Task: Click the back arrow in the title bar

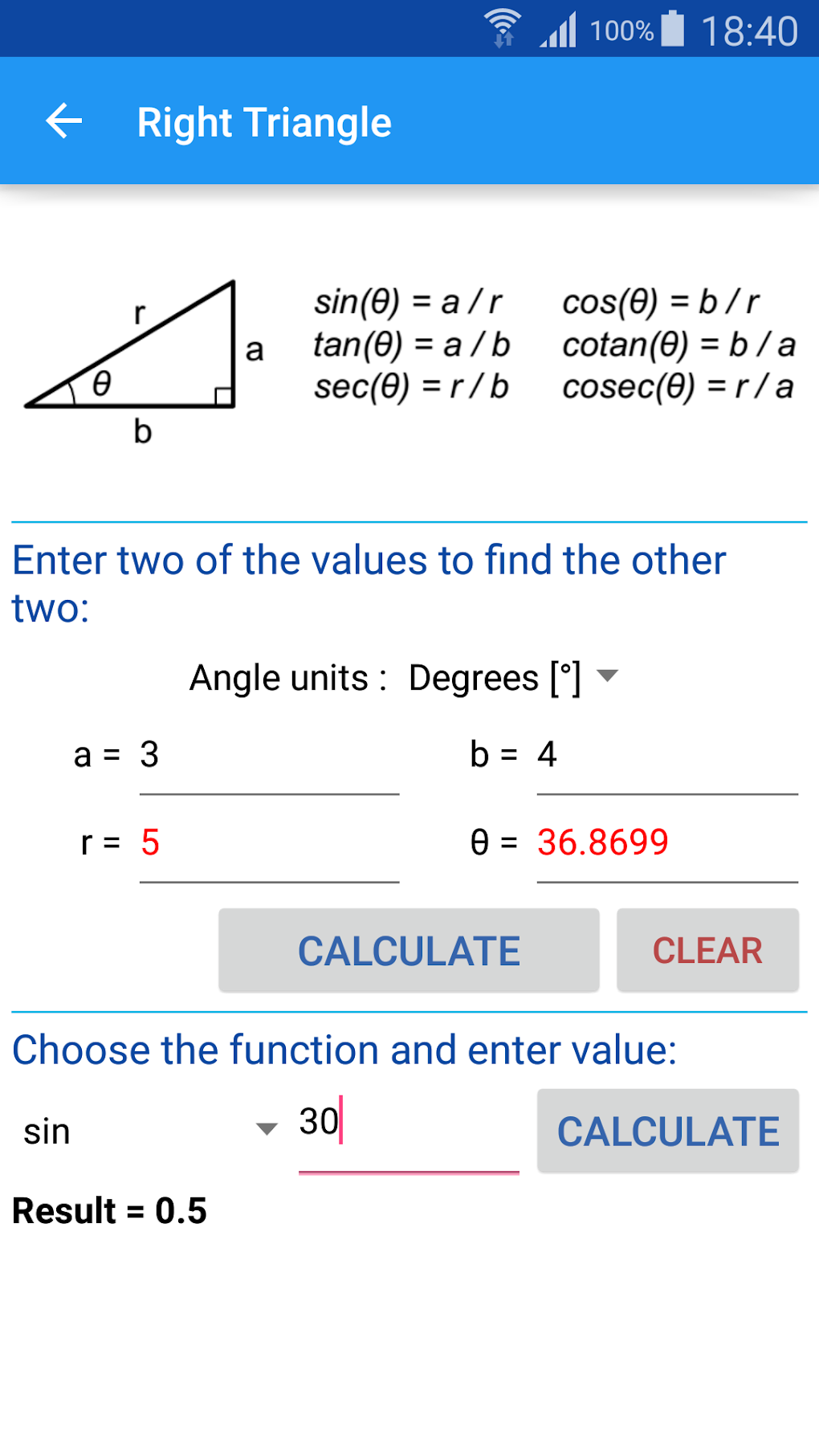Action: [x=63, y=121]
